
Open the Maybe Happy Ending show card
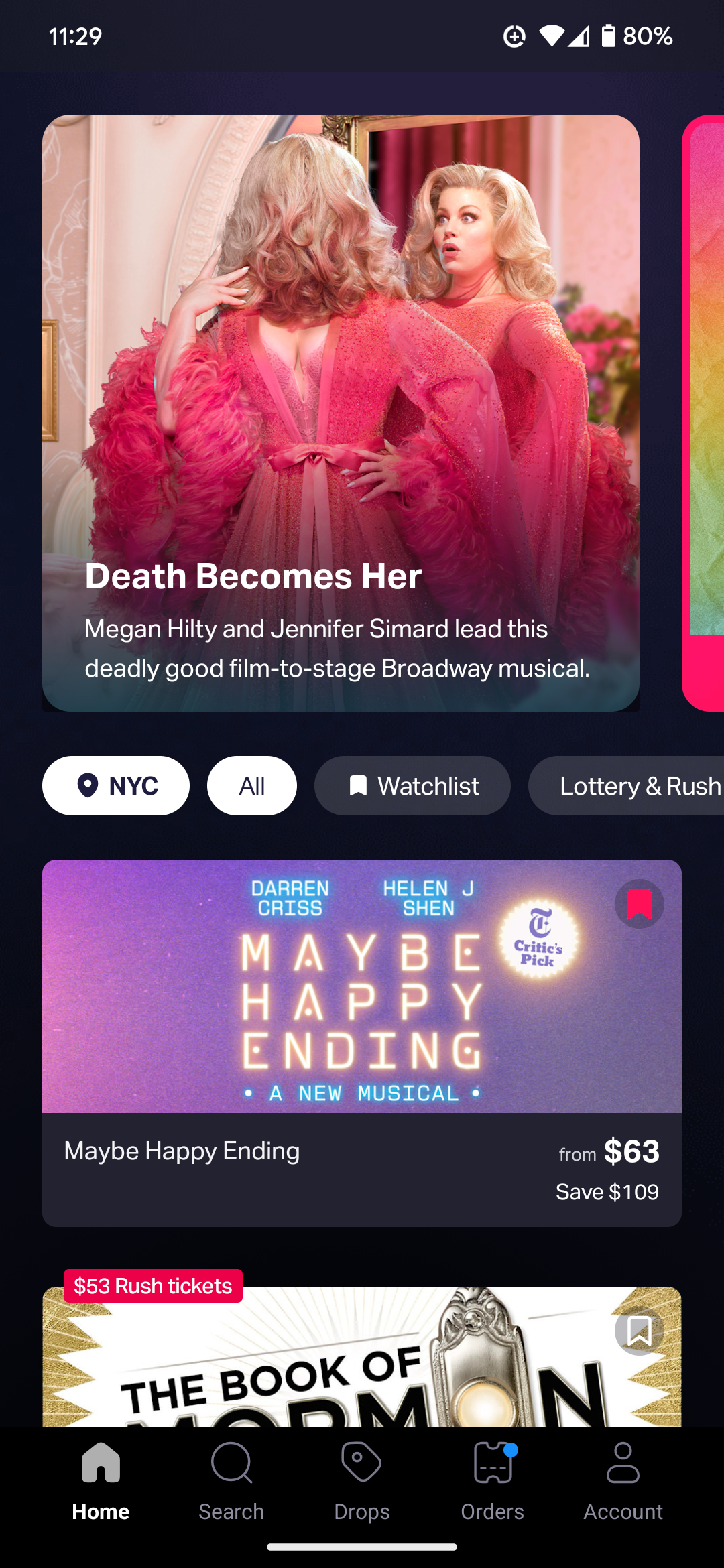362,1043
